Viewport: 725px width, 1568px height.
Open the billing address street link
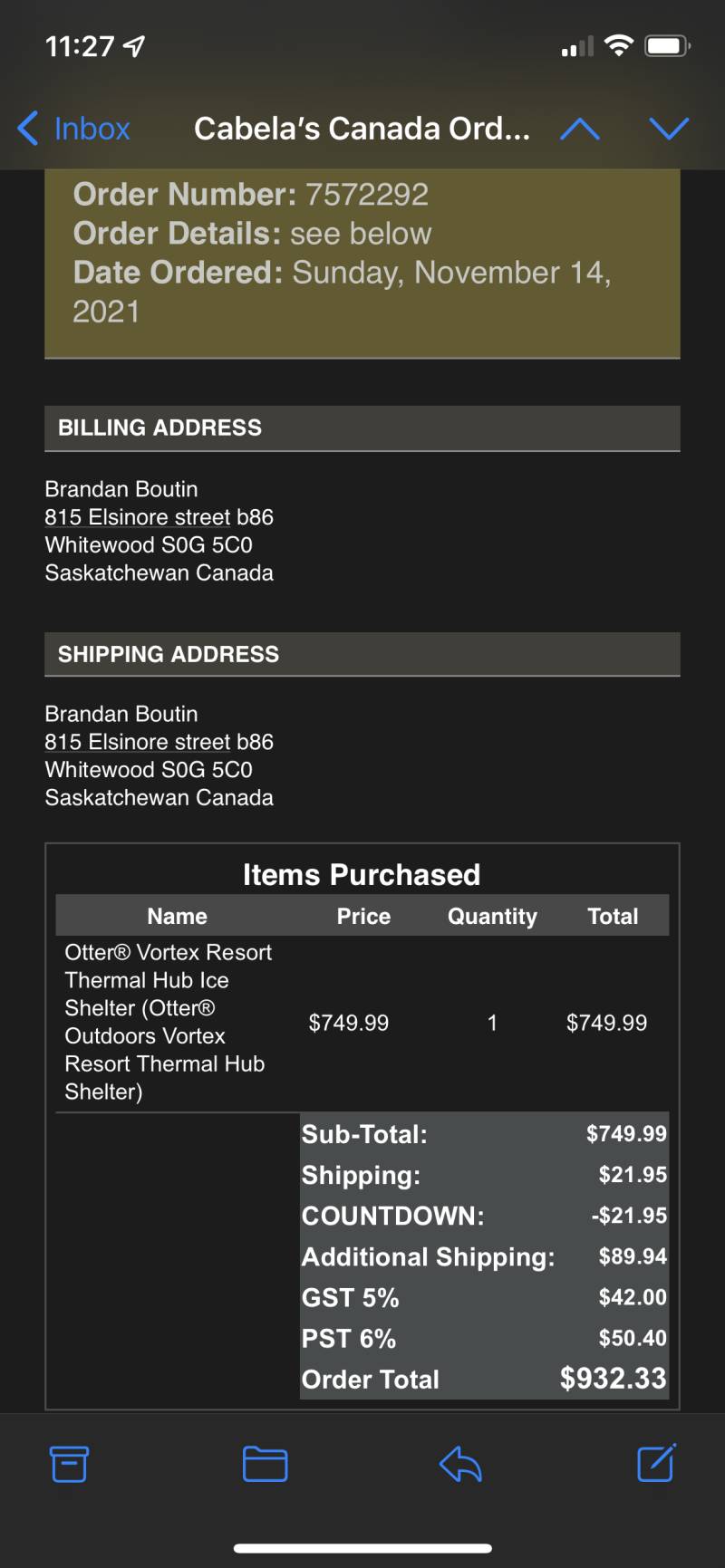[138, 517]
